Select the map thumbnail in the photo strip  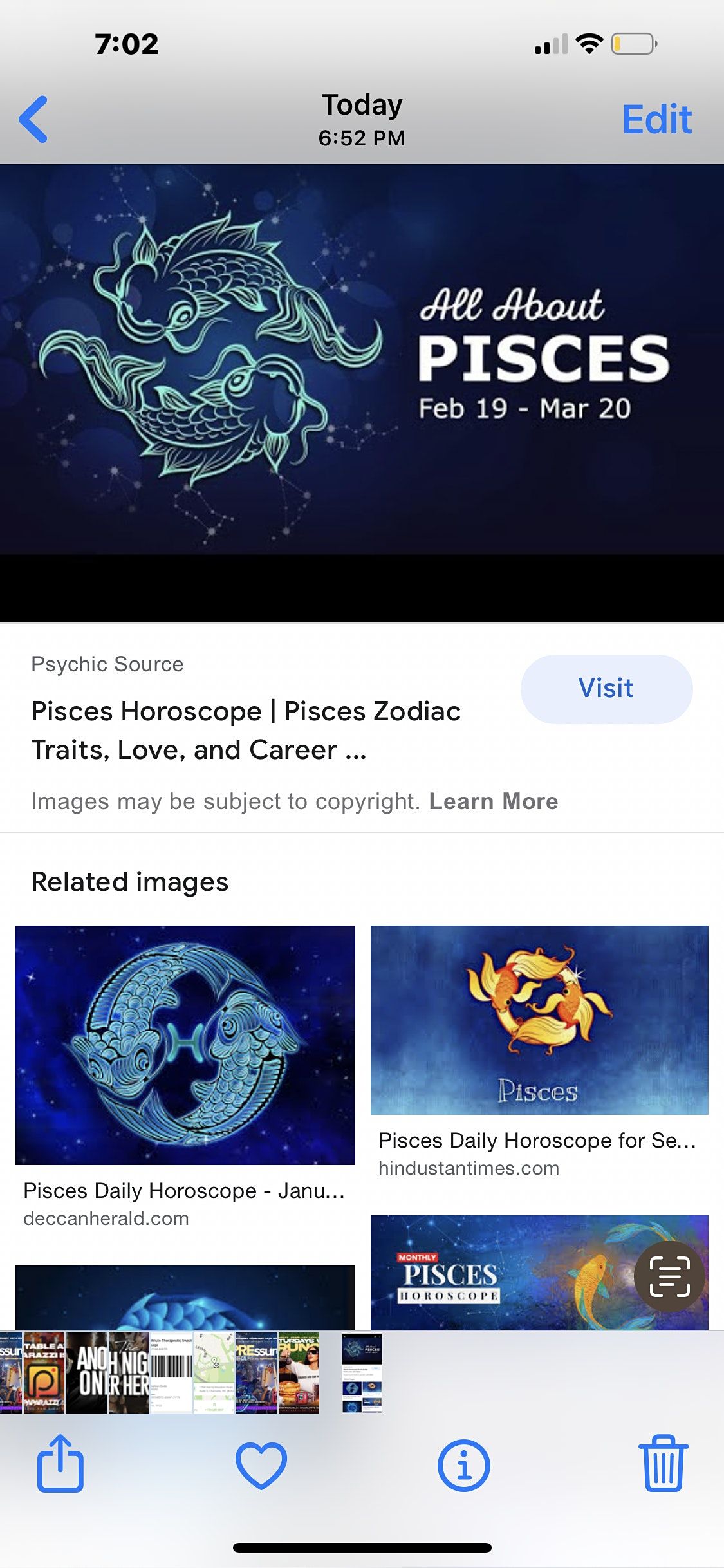(x=214, y=1373)
